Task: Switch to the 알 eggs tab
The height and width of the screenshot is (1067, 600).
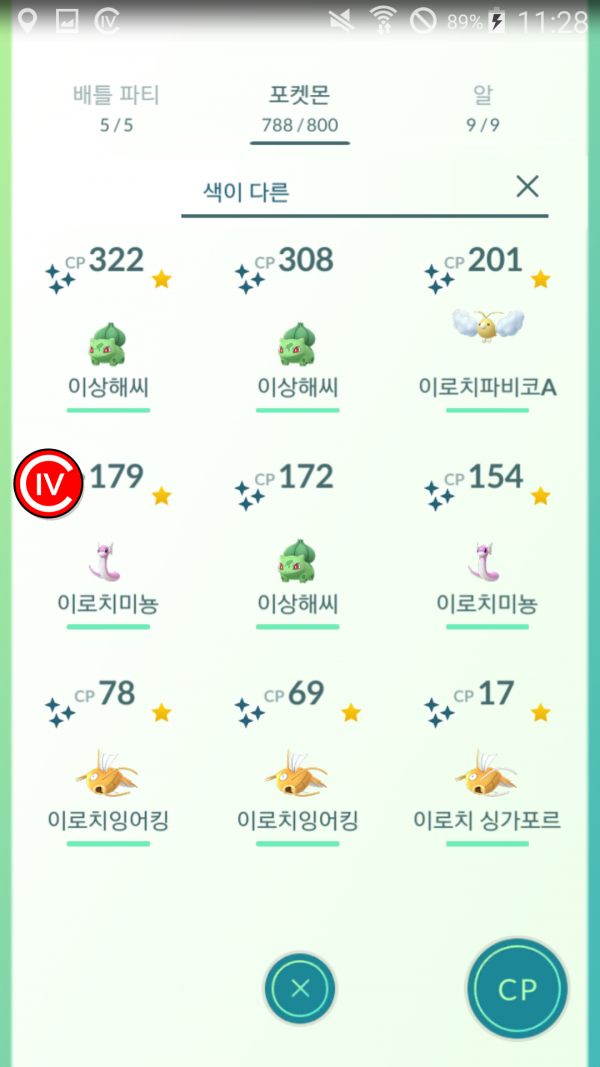Action: coord(484,108)
